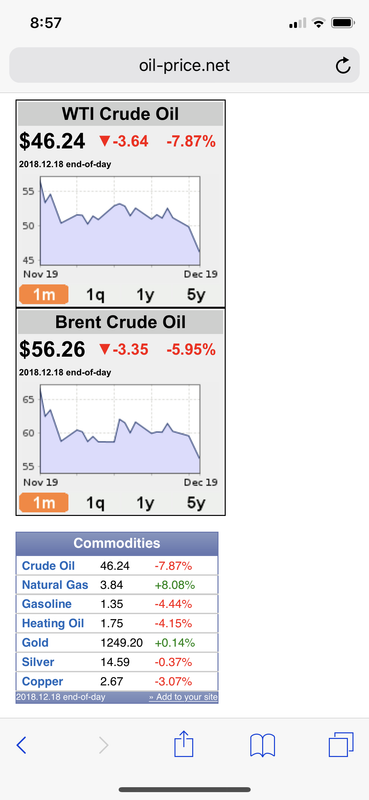Show 5y range for WTI Crude Oil
This screenshot has width=369, height=800.
tap(196, 295)
